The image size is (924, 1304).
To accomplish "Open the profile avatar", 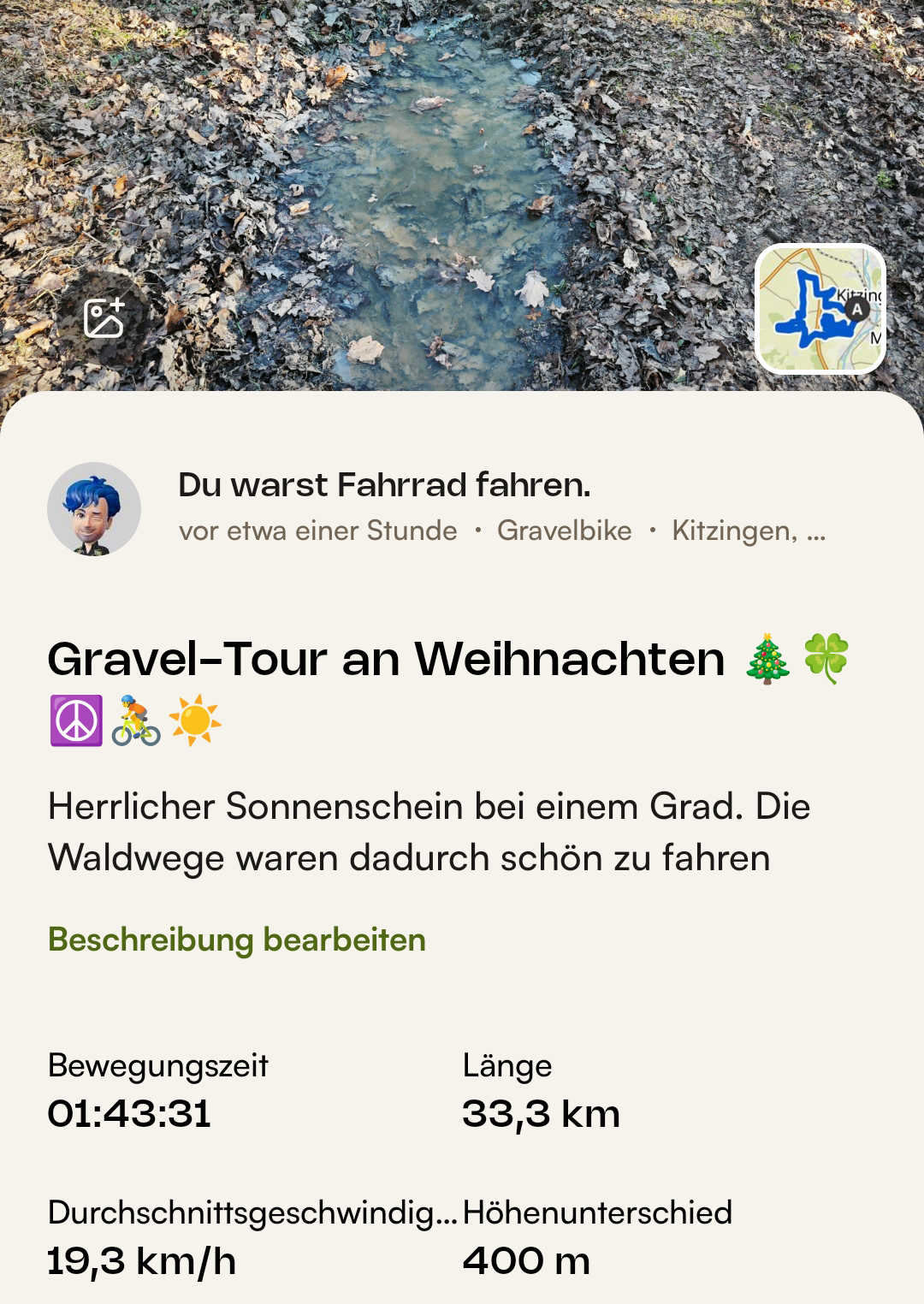I will pos(94,509).
